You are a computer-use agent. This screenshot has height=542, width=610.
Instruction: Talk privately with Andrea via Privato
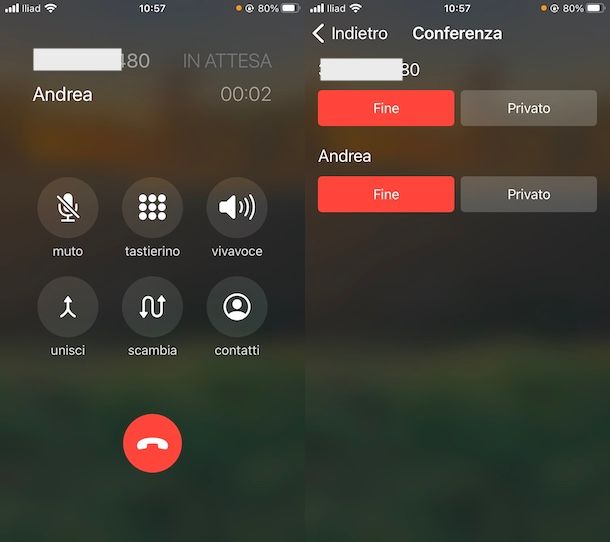(528, 194)
